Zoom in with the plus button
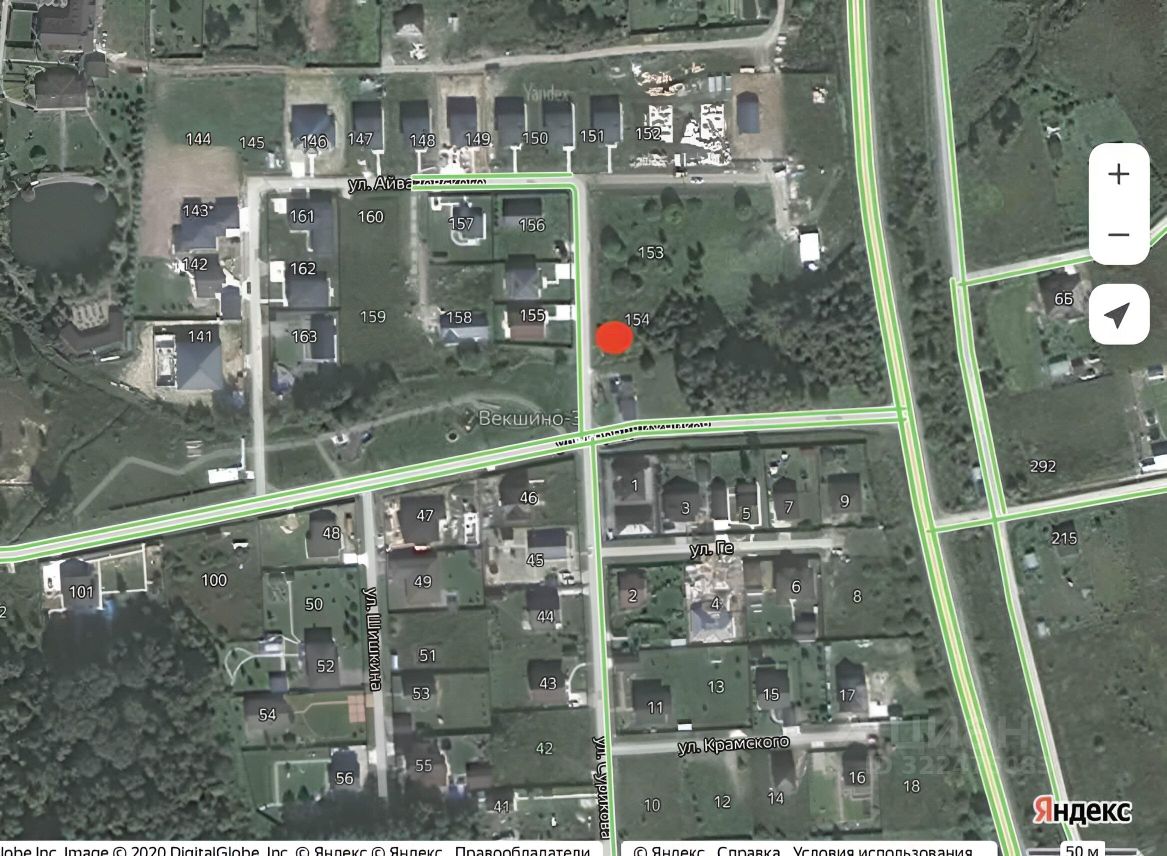The height and width of the screenshot is (856, 1167). pyautogui.click(x=1118, y=174)
